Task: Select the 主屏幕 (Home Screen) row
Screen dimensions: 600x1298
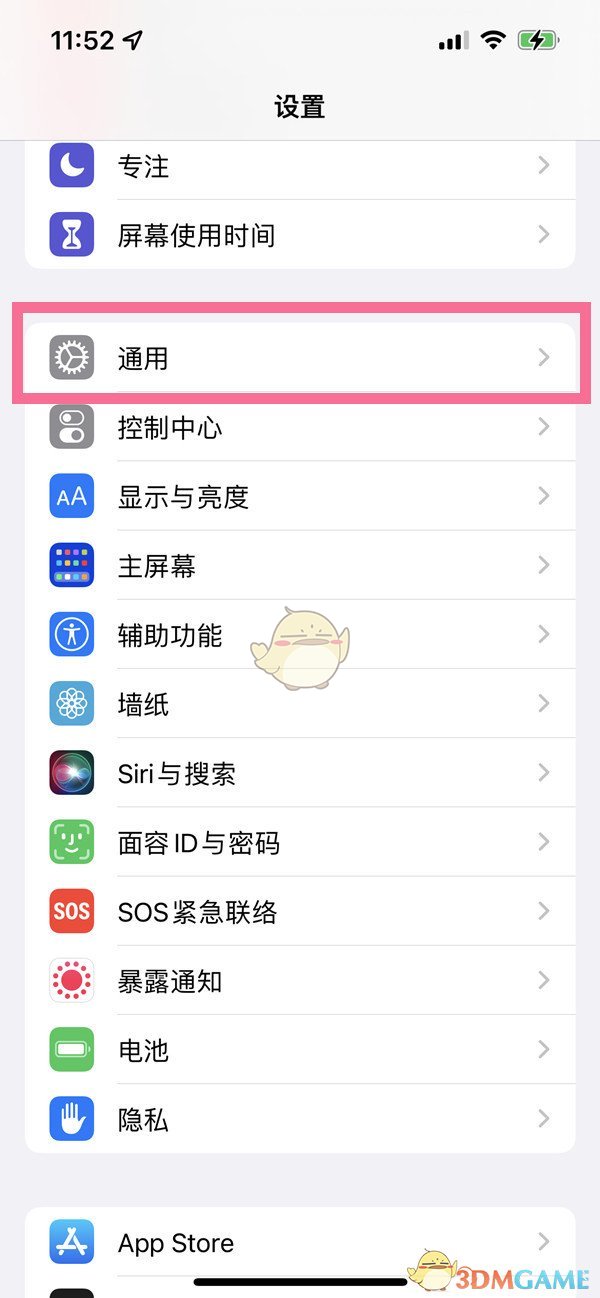Action: pyautogui.click(x=300, y=566)
